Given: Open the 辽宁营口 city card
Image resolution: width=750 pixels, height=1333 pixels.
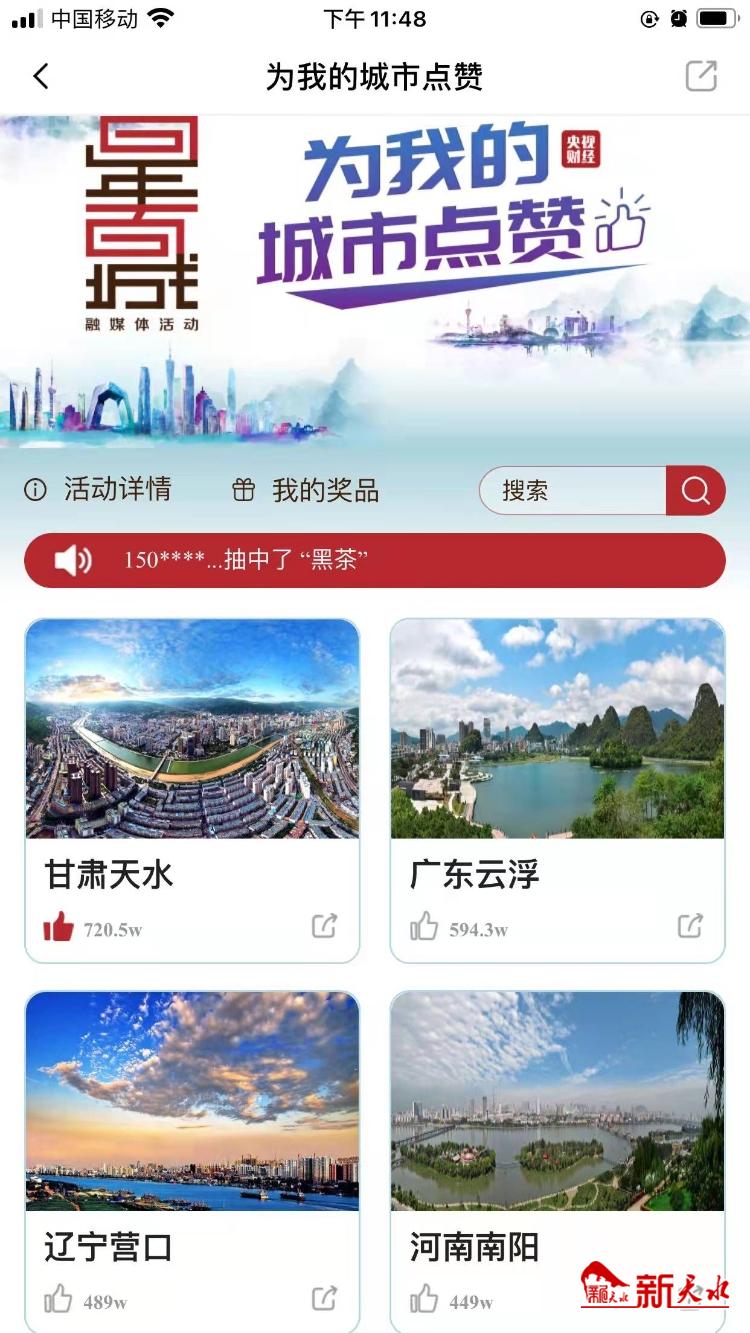Looking at the screenshot, I should coord(192,1101).
